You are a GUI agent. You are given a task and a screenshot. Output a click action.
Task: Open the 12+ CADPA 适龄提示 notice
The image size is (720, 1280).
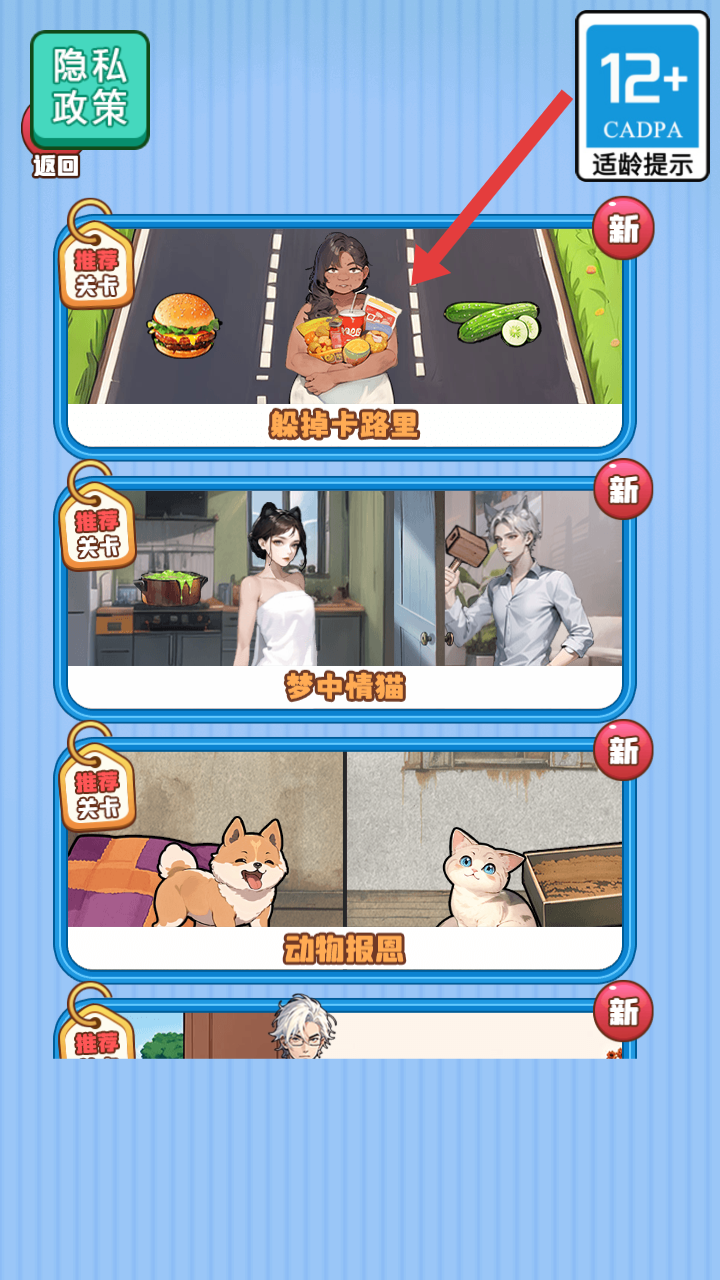(x=642, y=96)
